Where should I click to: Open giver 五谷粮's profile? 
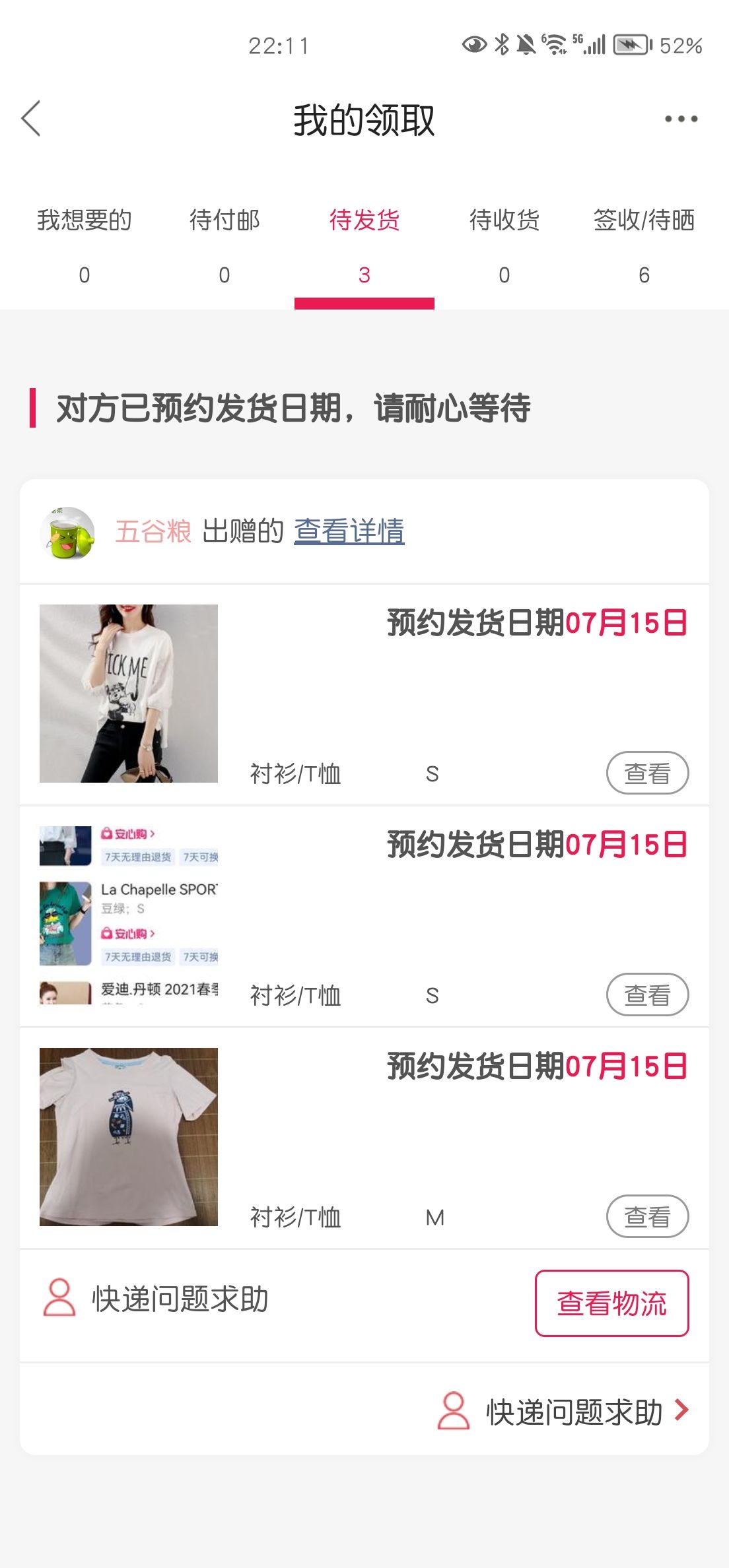[x=153, y=531]
